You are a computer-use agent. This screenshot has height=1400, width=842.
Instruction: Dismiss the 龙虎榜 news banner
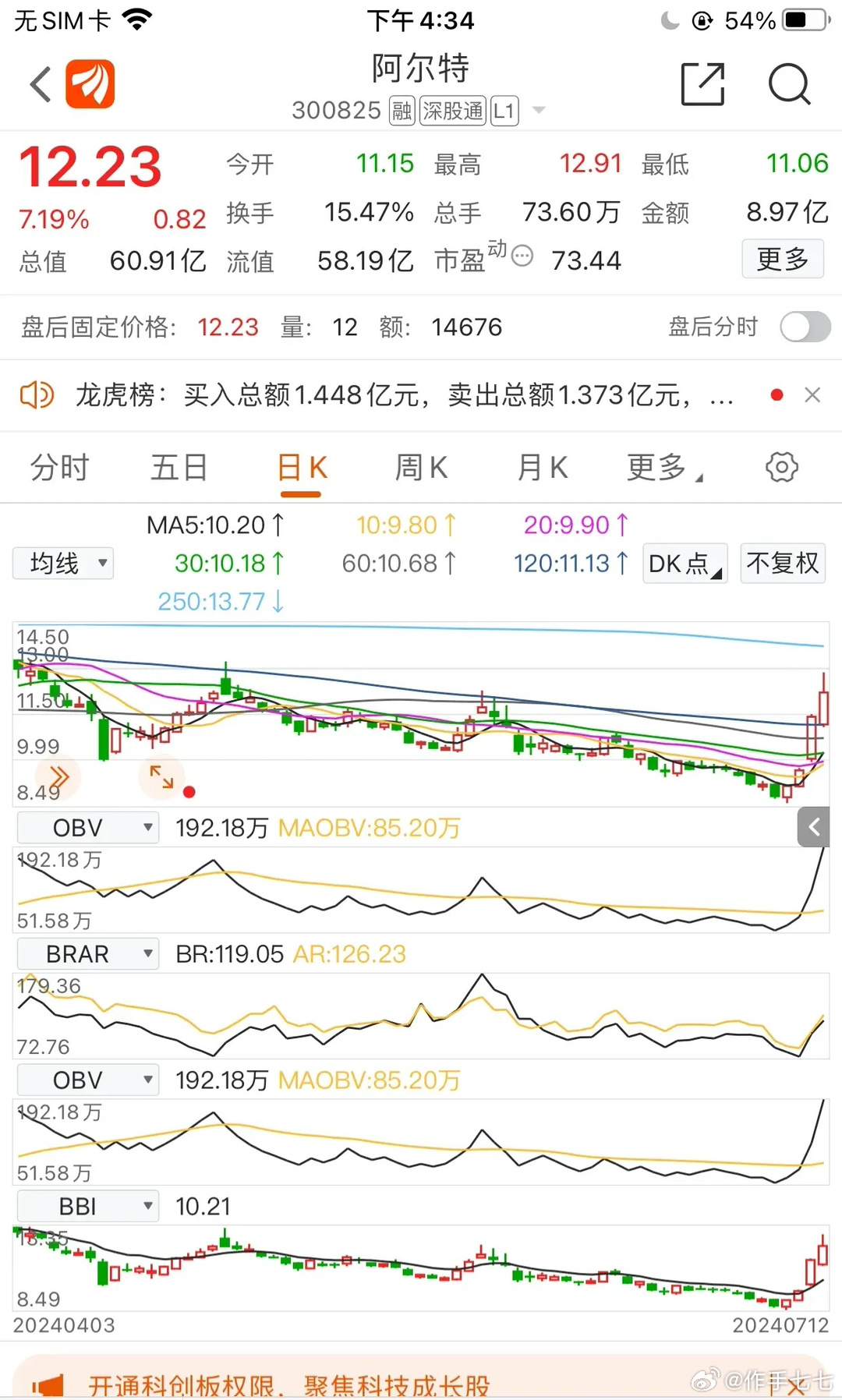click(x=812, y=395)
